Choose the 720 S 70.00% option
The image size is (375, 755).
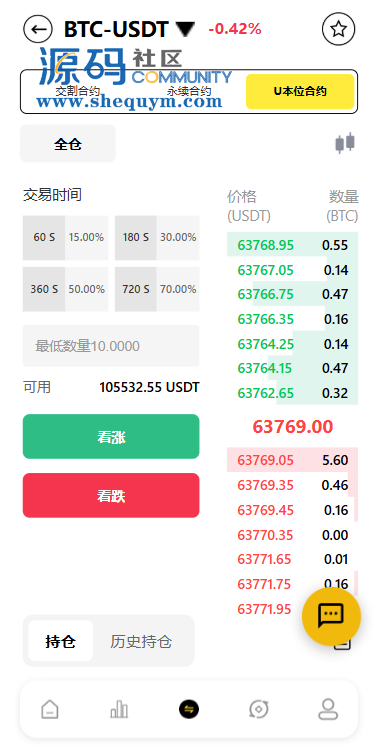pos(157,289)
